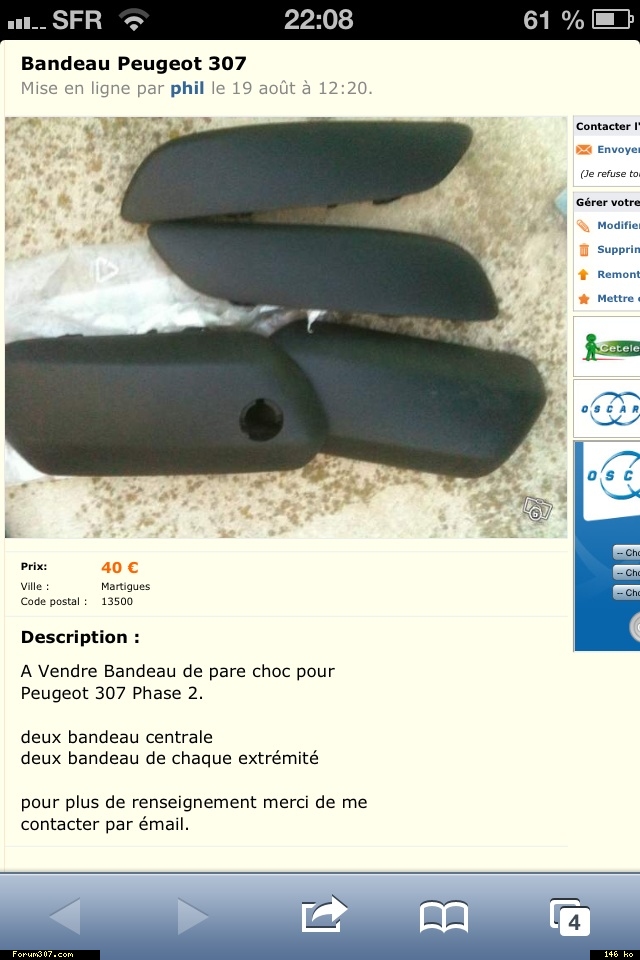Open the seller profile link phil
The width and height of the screenshot is (640, 960).
point(187,88)
